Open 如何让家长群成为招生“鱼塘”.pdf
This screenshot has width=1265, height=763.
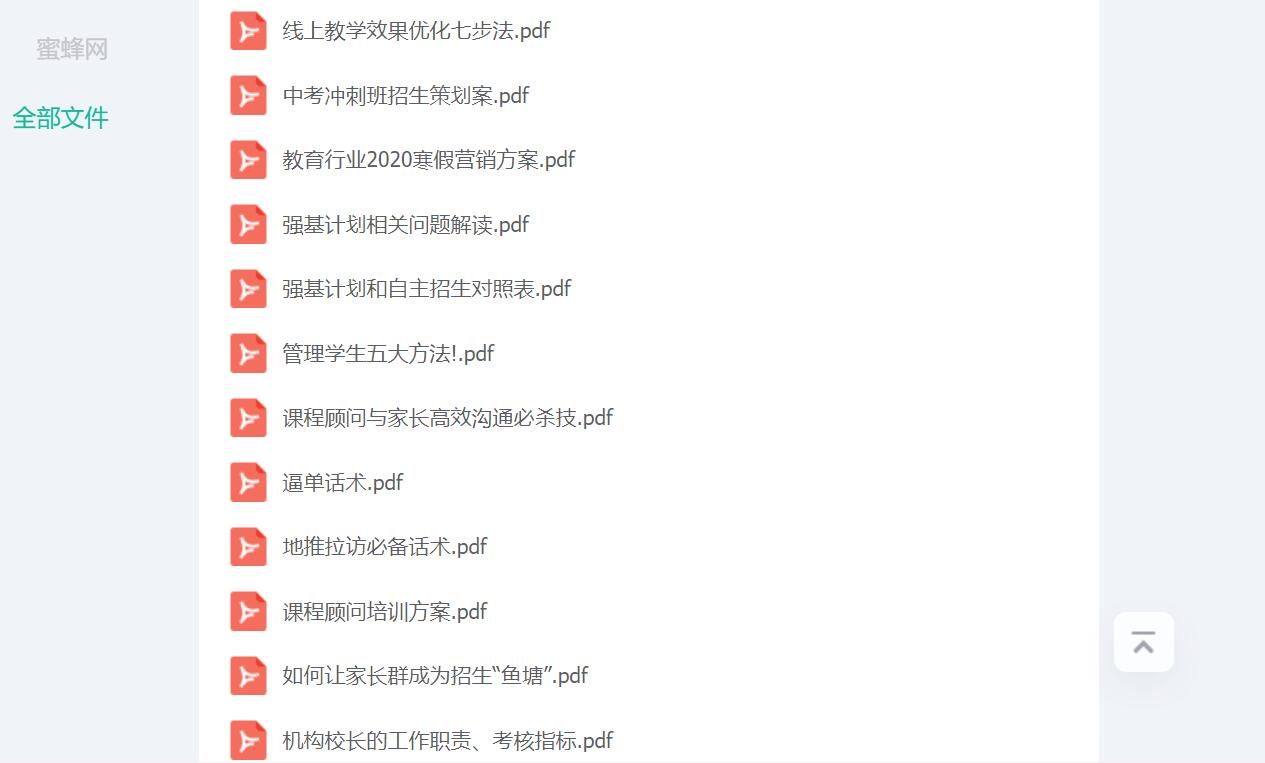[x=434, y=676]
